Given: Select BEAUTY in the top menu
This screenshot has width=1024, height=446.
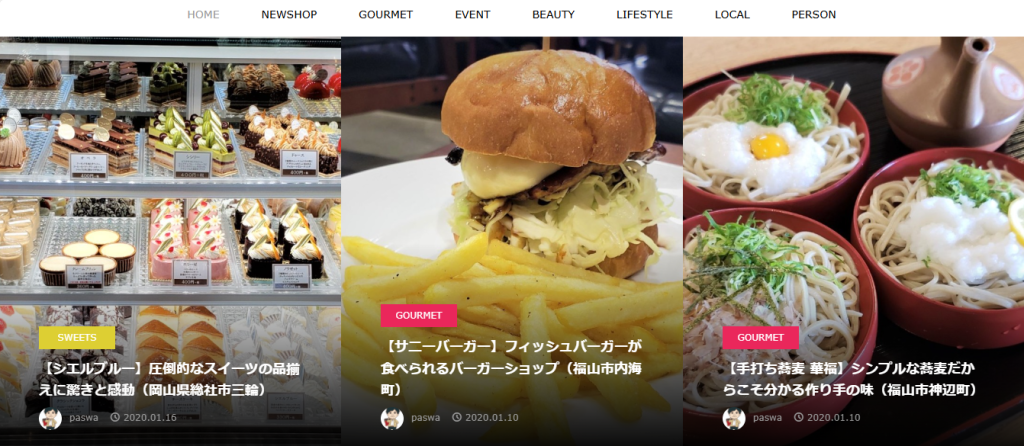Looking at the screenshot, I should point(553,15).
